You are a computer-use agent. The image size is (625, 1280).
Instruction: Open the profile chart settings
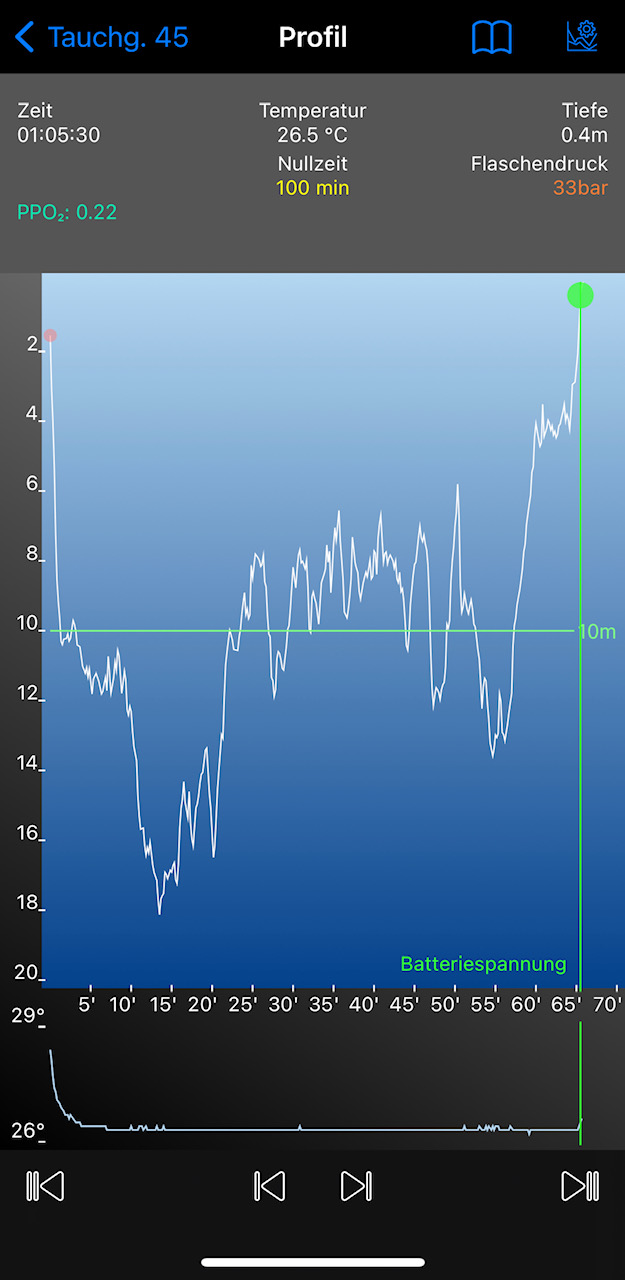(582, 37)
